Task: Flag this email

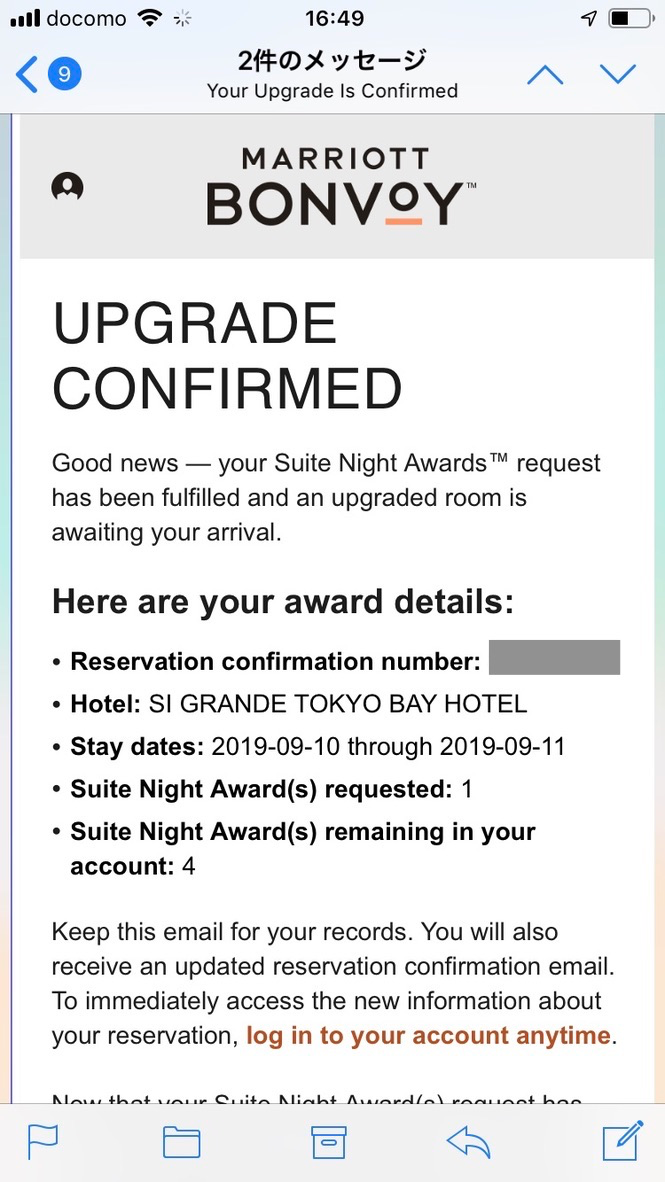Action: pos(43,1141)
